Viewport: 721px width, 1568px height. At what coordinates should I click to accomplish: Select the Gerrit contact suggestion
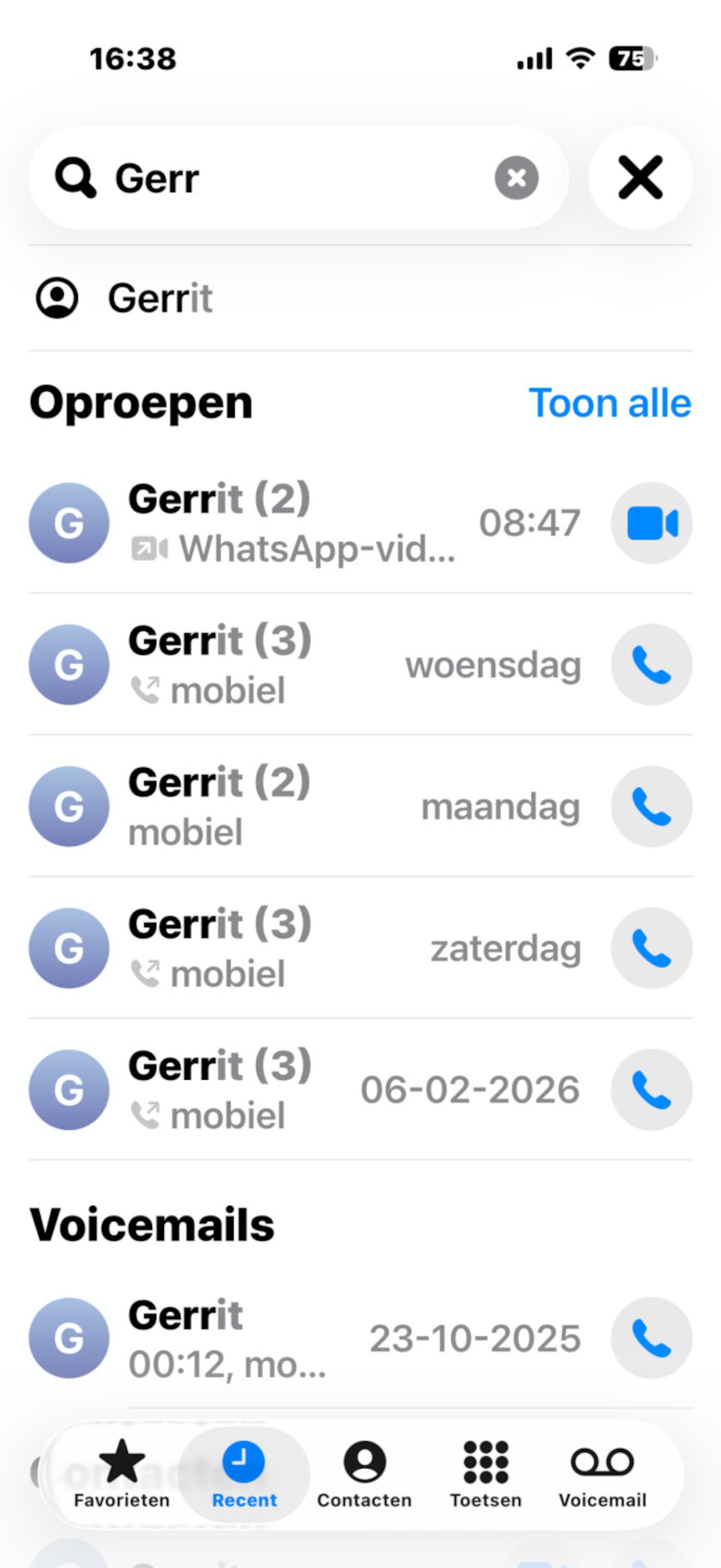coord(160,299)
